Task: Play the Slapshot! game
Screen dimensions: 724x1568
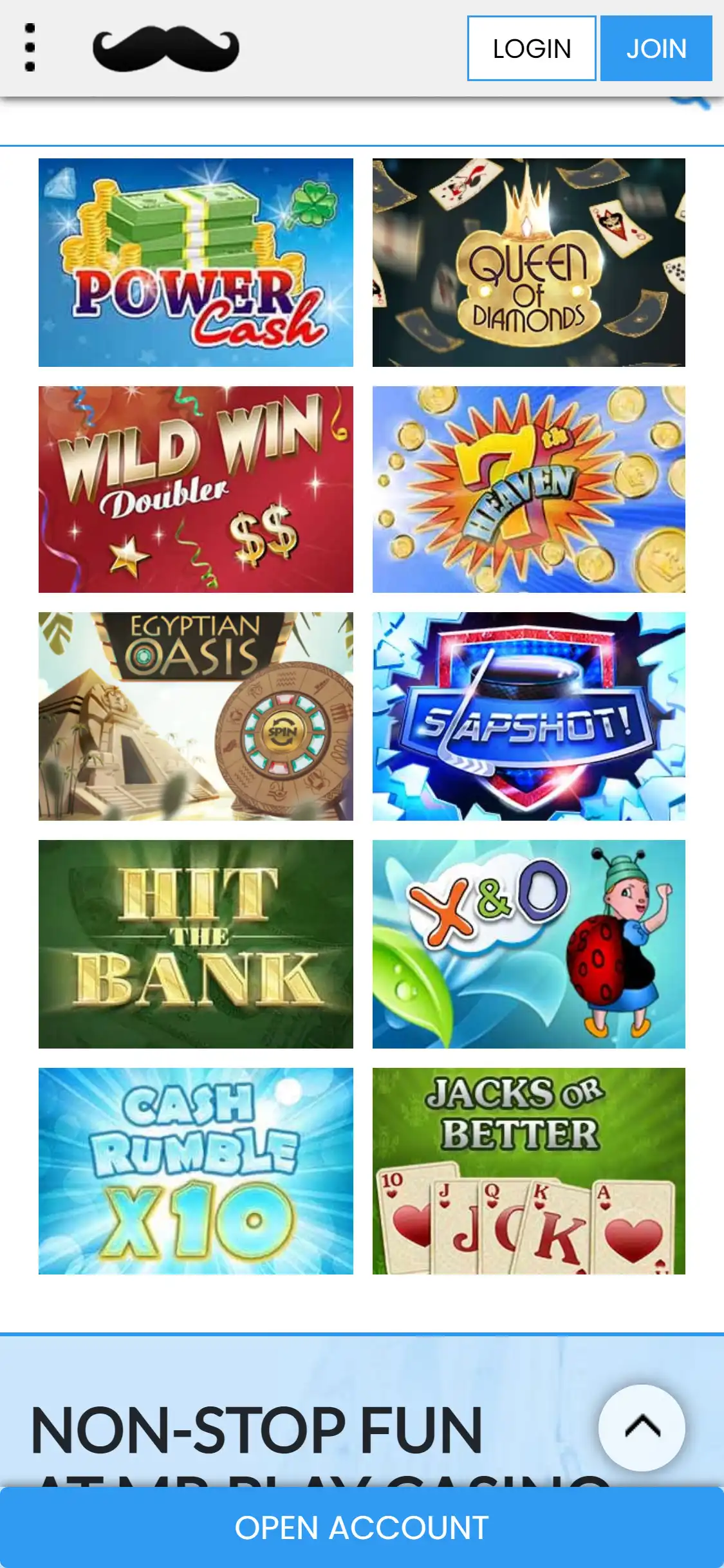Action: (x=528, y=716)
